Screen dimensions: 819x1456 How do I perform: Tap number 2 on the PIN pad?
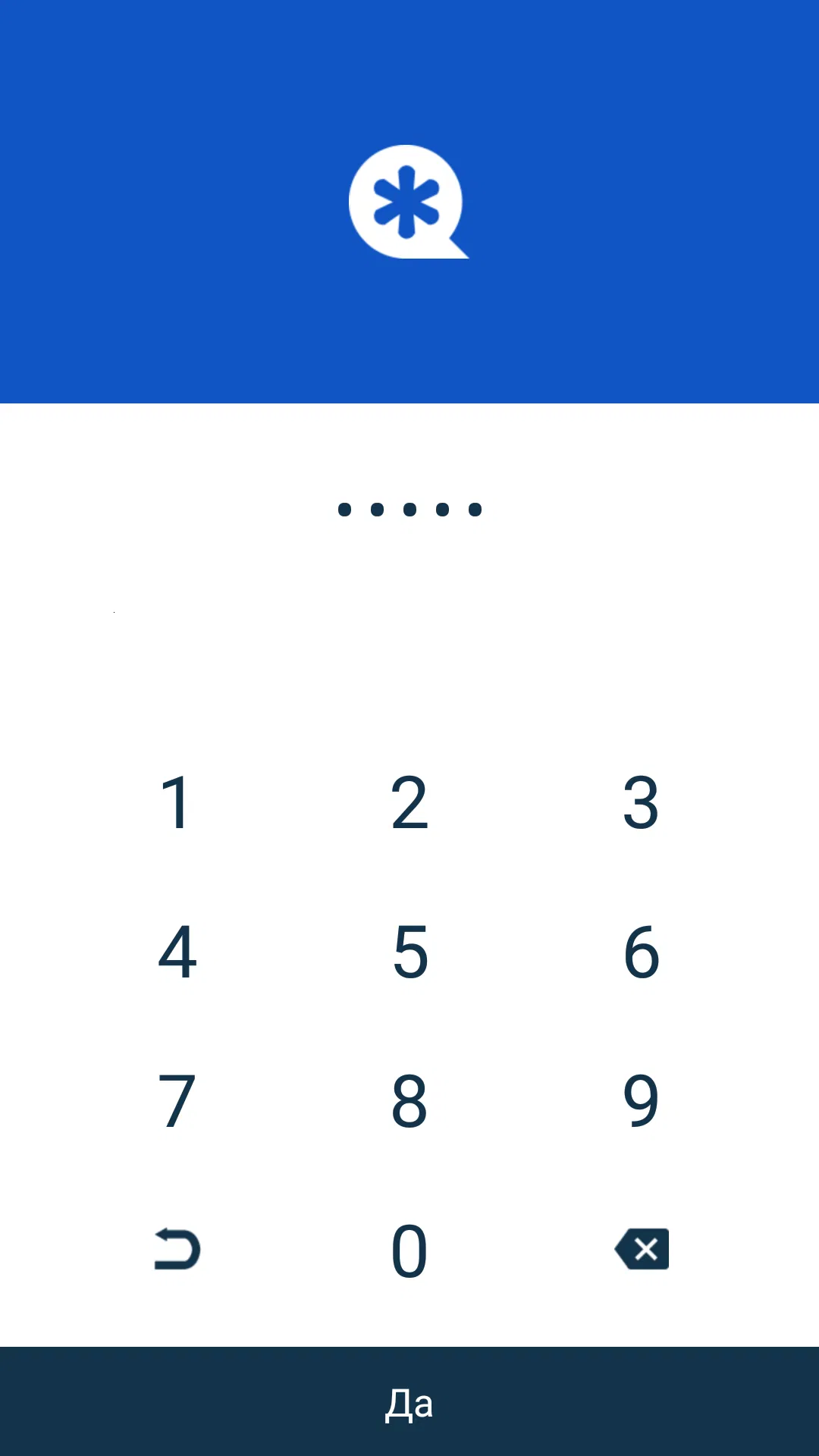pyautogui.click(x=409, y=802)
